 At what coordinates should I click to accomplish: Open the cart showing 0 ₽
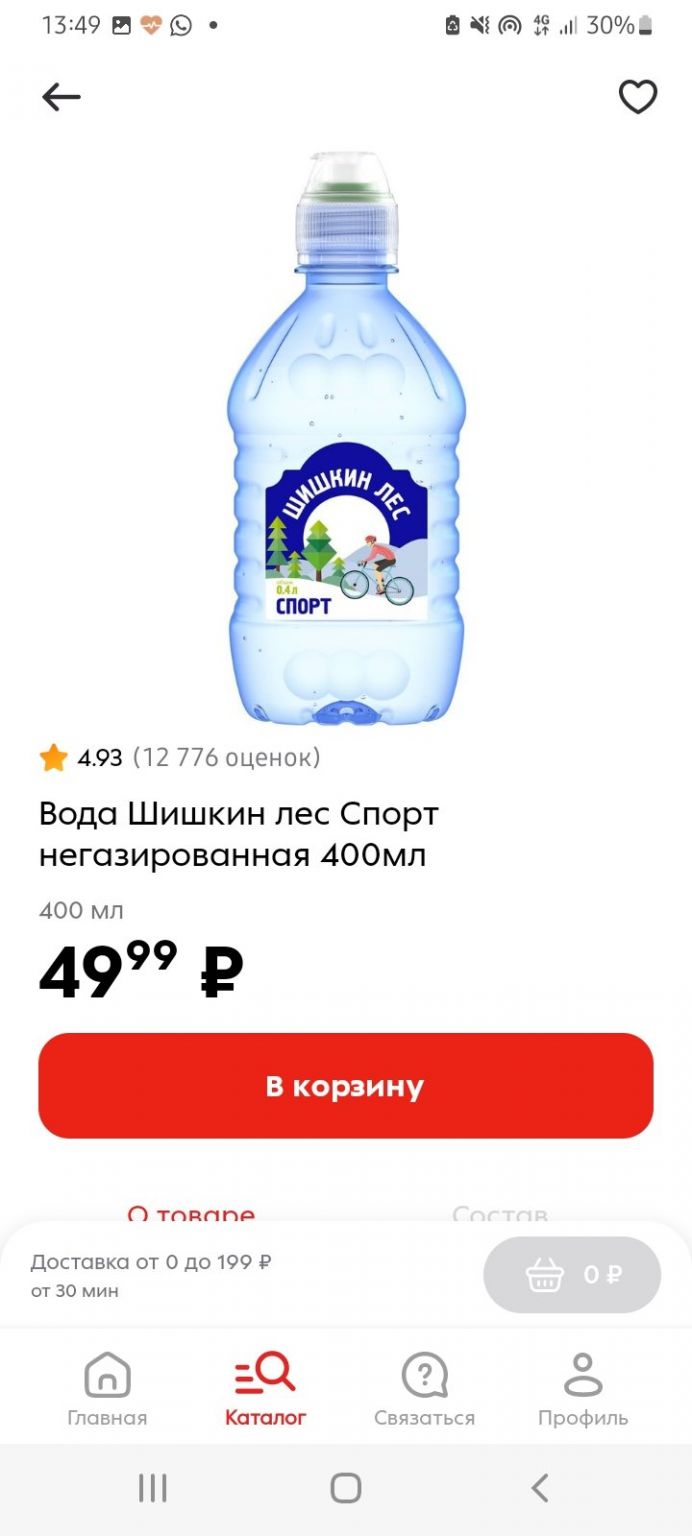point(572,1275)
